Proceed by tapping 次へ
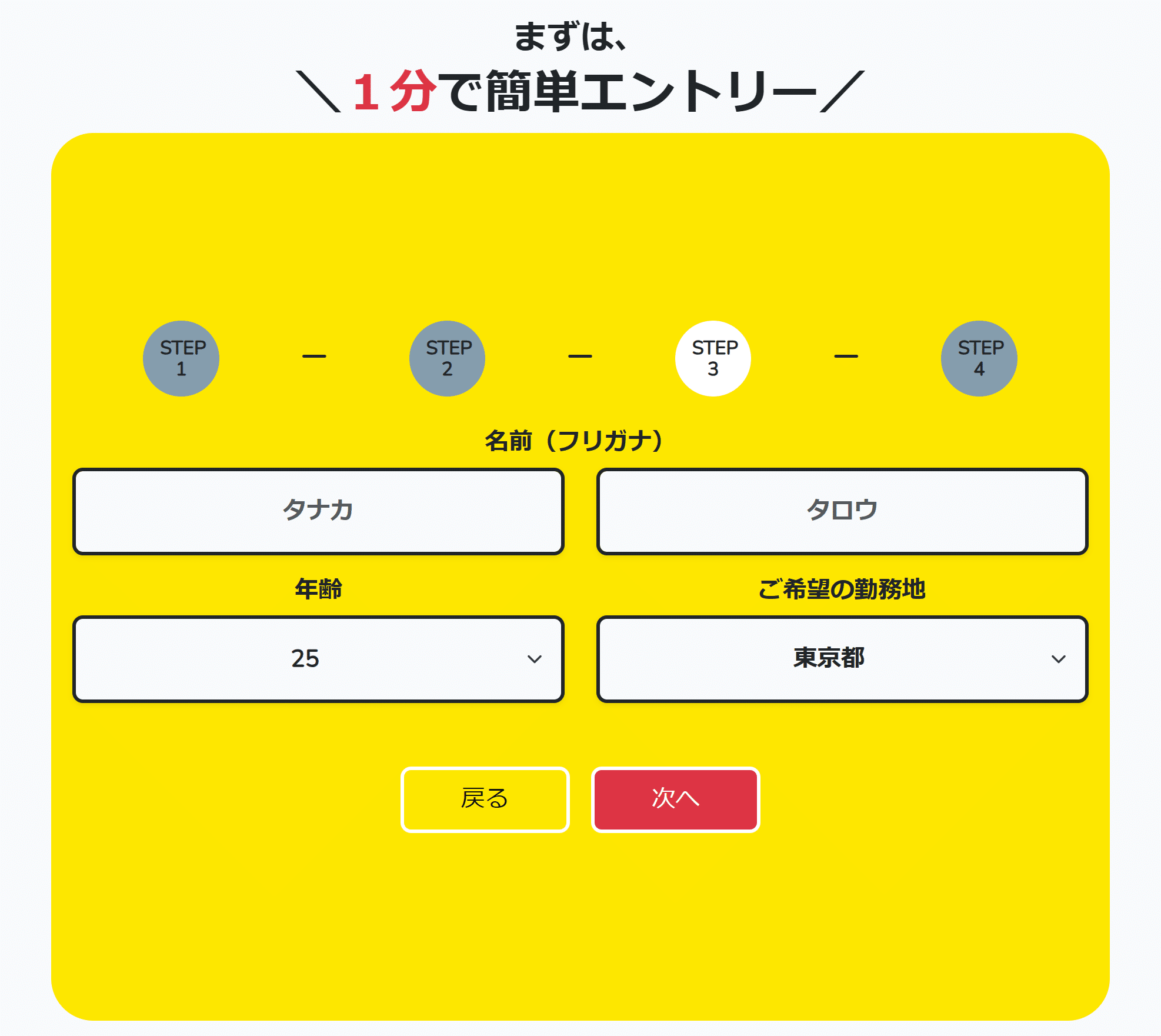This screenshot has height=1036, width=1161. [675, 800]
